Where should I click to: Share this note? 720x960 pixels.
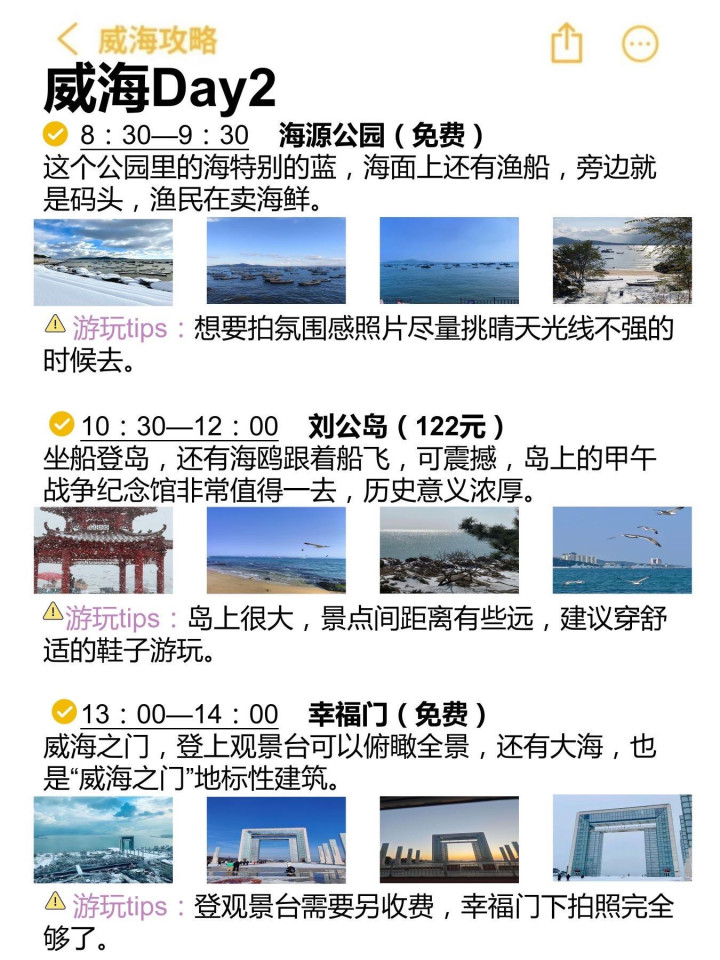point(566,43)
